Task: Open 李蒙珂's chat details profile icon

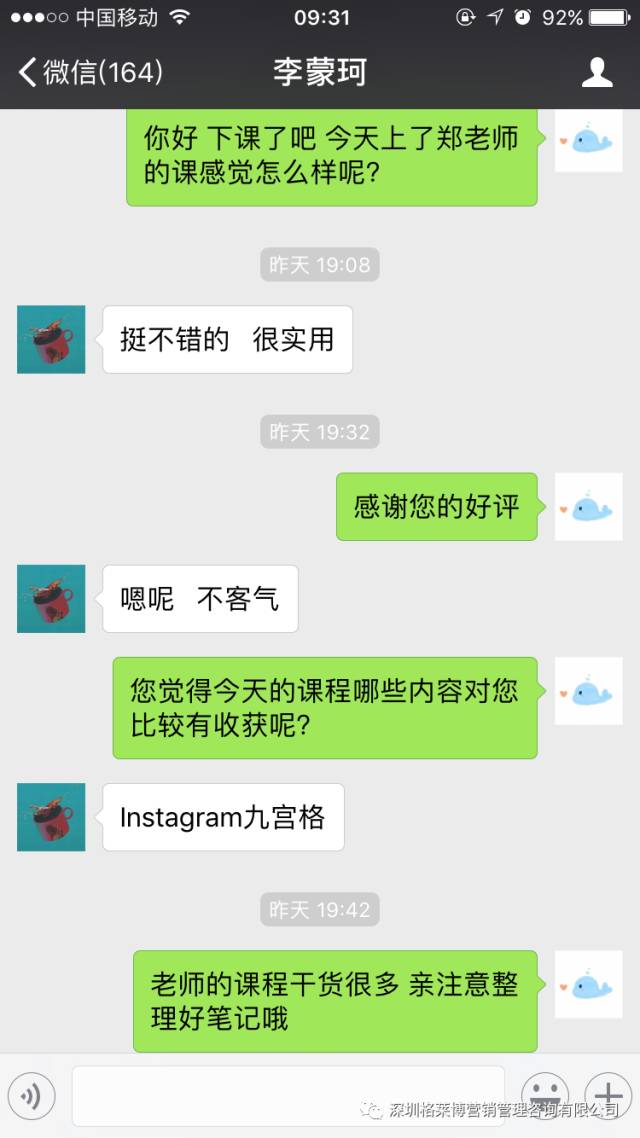Action: [x=597, y=72]
